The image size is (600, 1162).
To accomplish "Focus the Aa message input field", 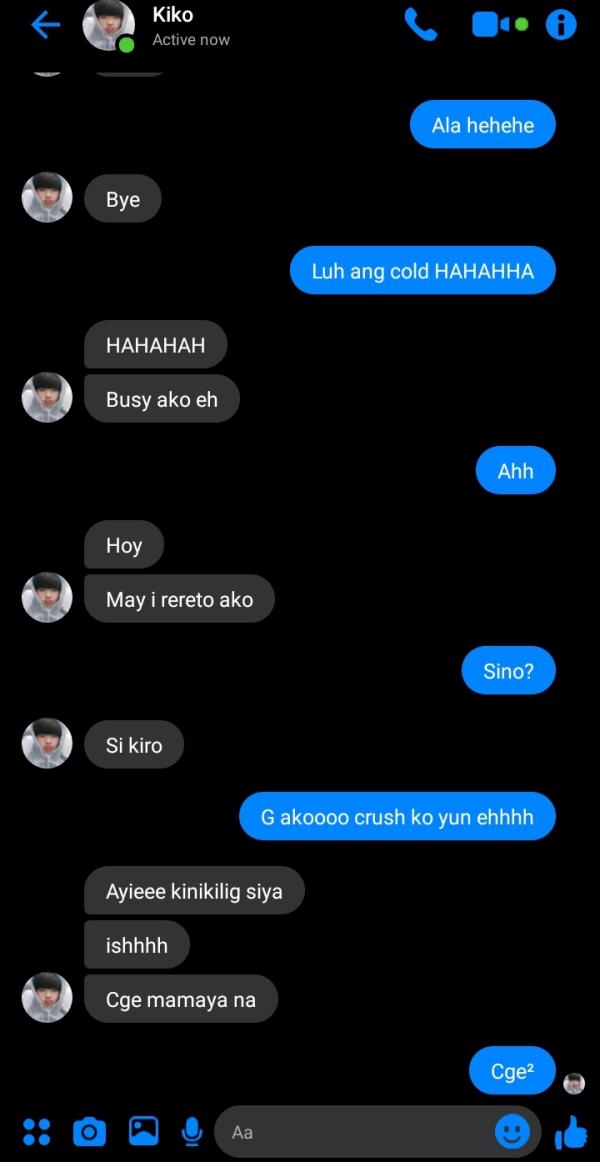I will tap(350, 1132).
